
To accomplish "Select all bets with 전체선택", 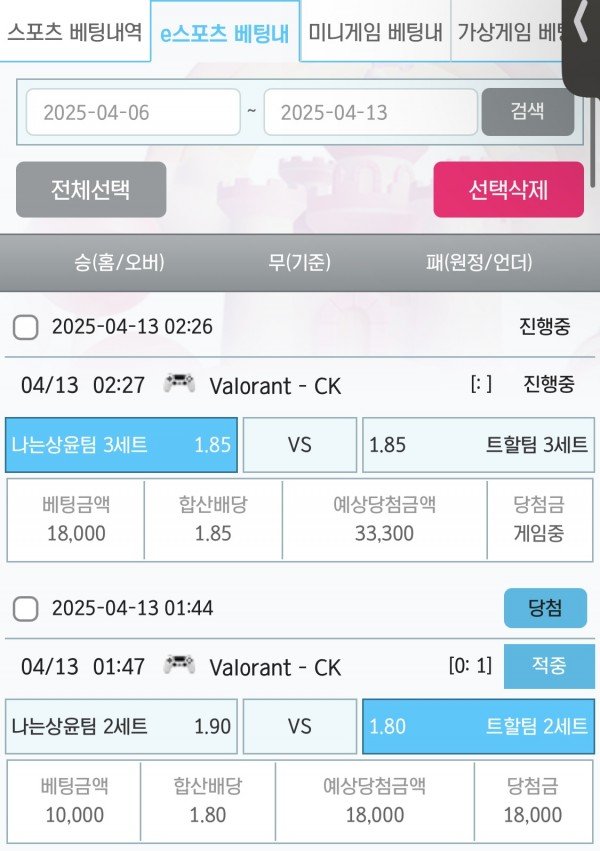I will click(x=91, y=190).
